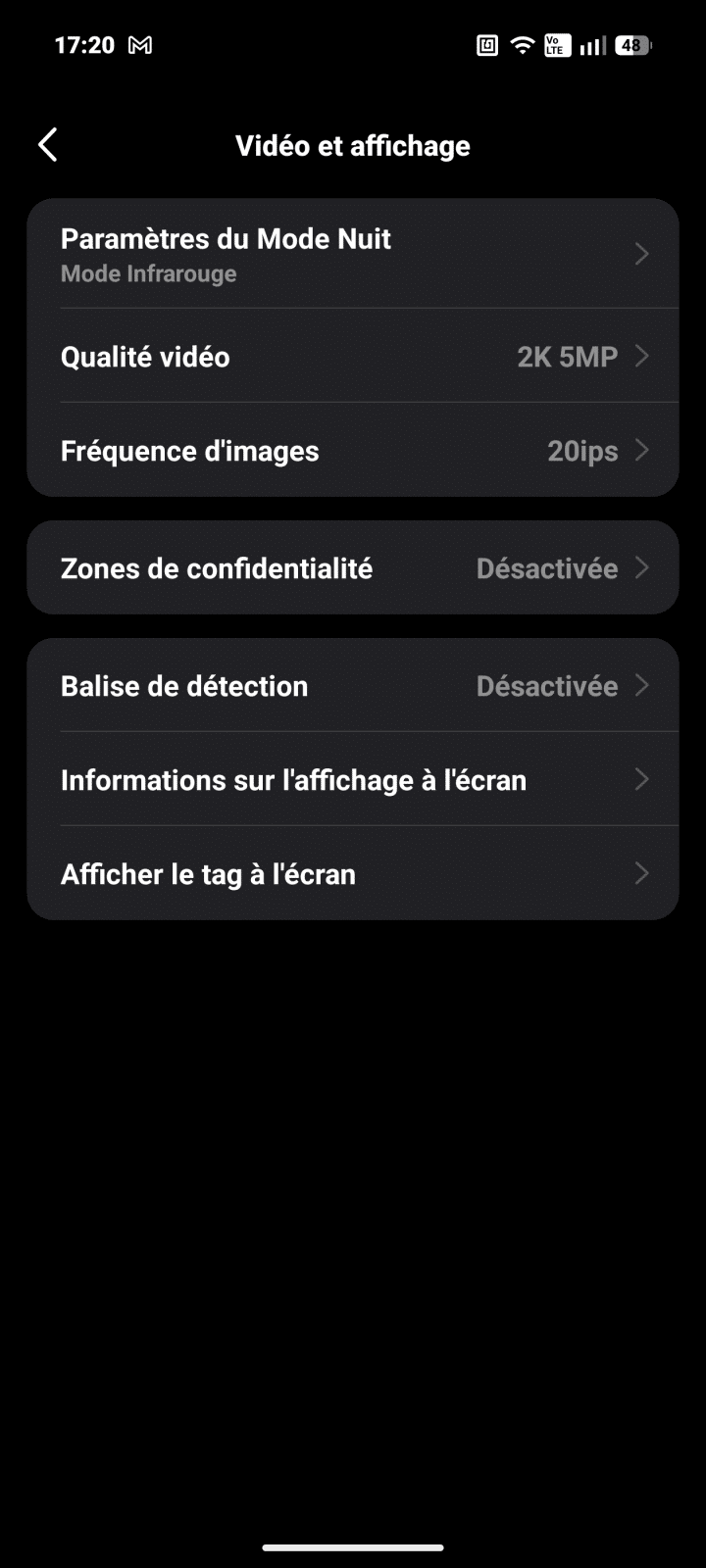706x1568 pixels.
Task: Expand the Qualité vidéo chevron
Action: pos(642,357)
